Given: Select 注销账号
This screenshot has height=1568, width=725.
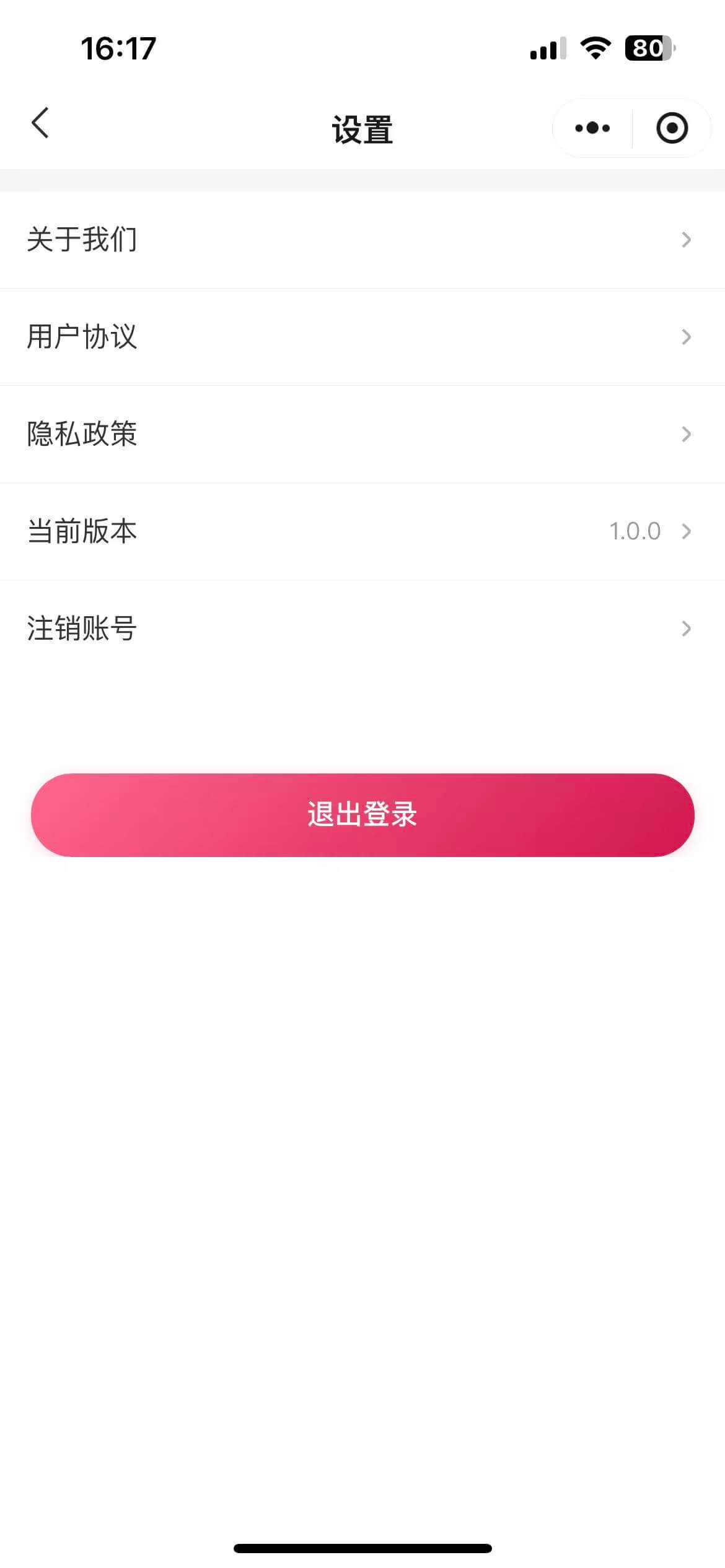Looking at the screenshot, I should (362, 629).
